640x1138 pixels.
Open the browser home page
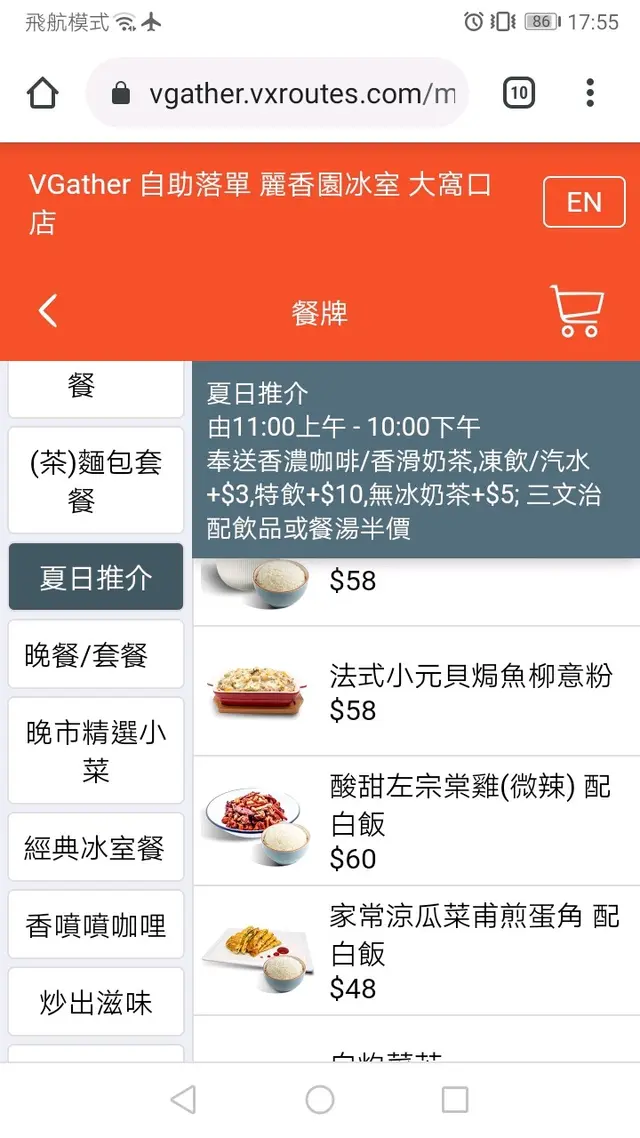click(42, 94)
